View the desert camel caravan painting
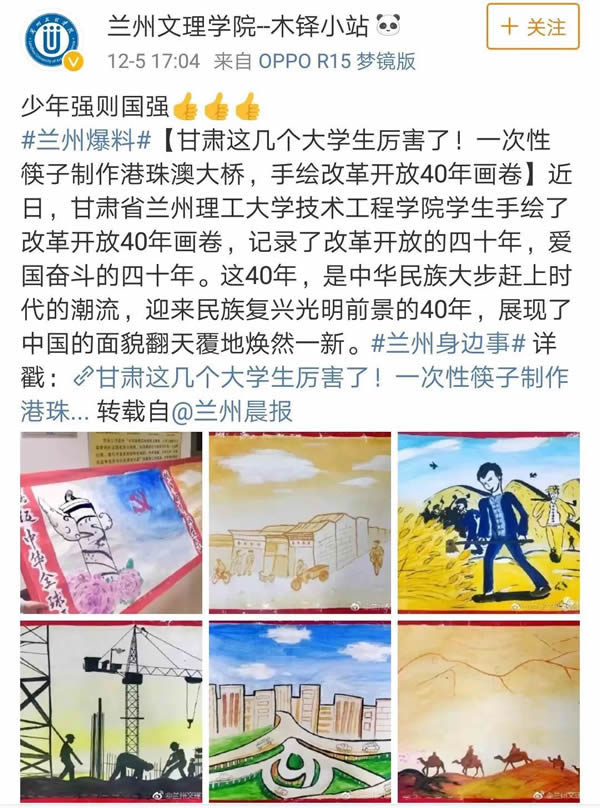Viewport: 600px width, 808px height. point(488,710)
